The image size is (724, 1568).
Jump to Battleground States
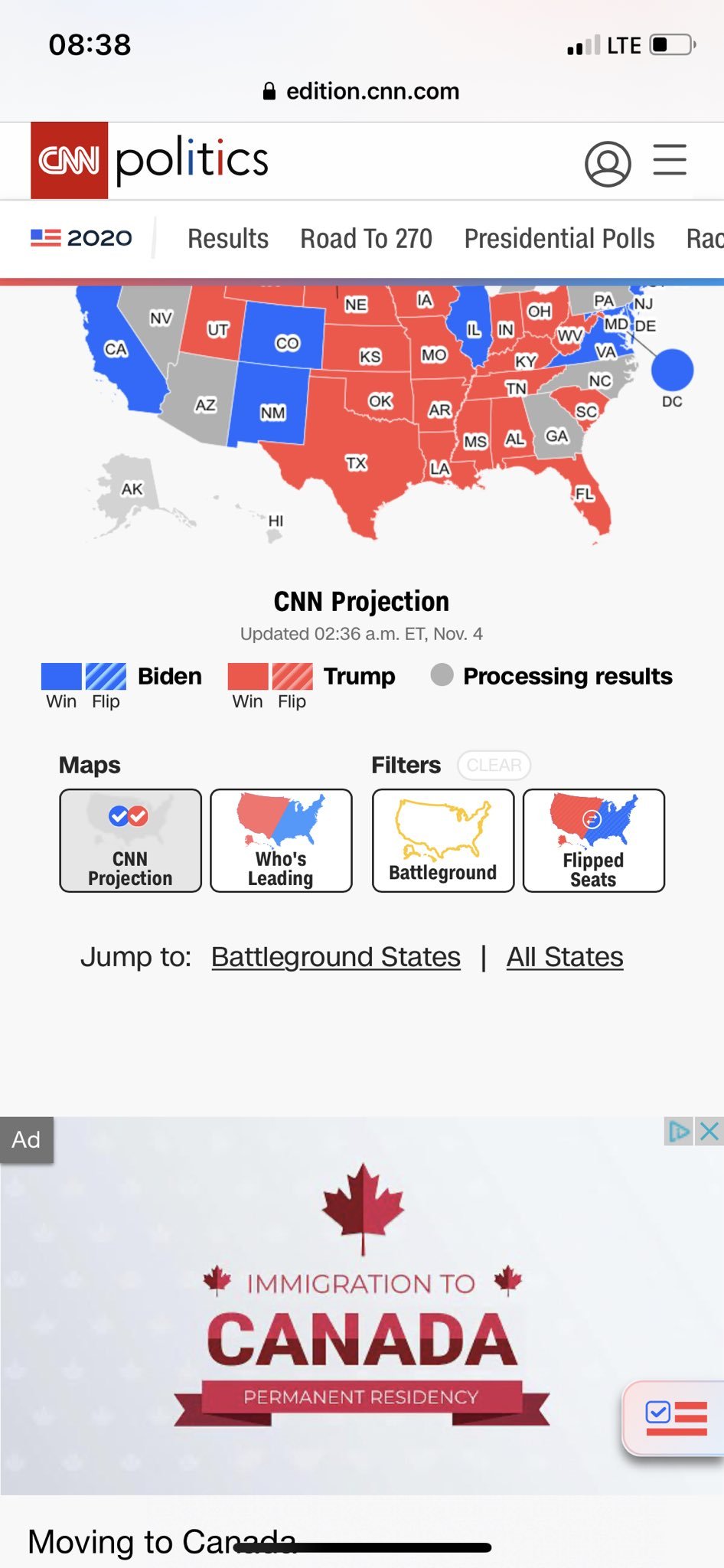pos(336,957)
